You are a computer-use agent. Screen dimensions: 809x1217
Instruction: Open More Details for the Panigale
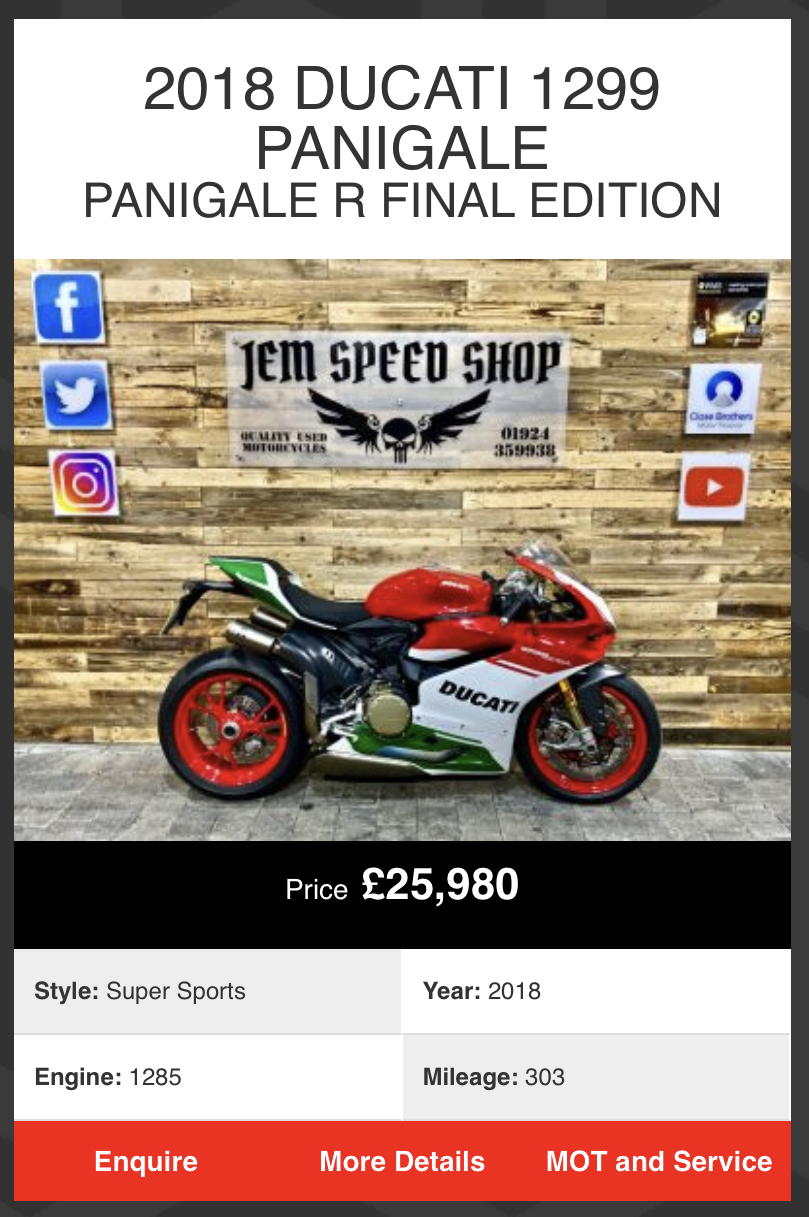pyautogui.click(x=402, y=1161)
